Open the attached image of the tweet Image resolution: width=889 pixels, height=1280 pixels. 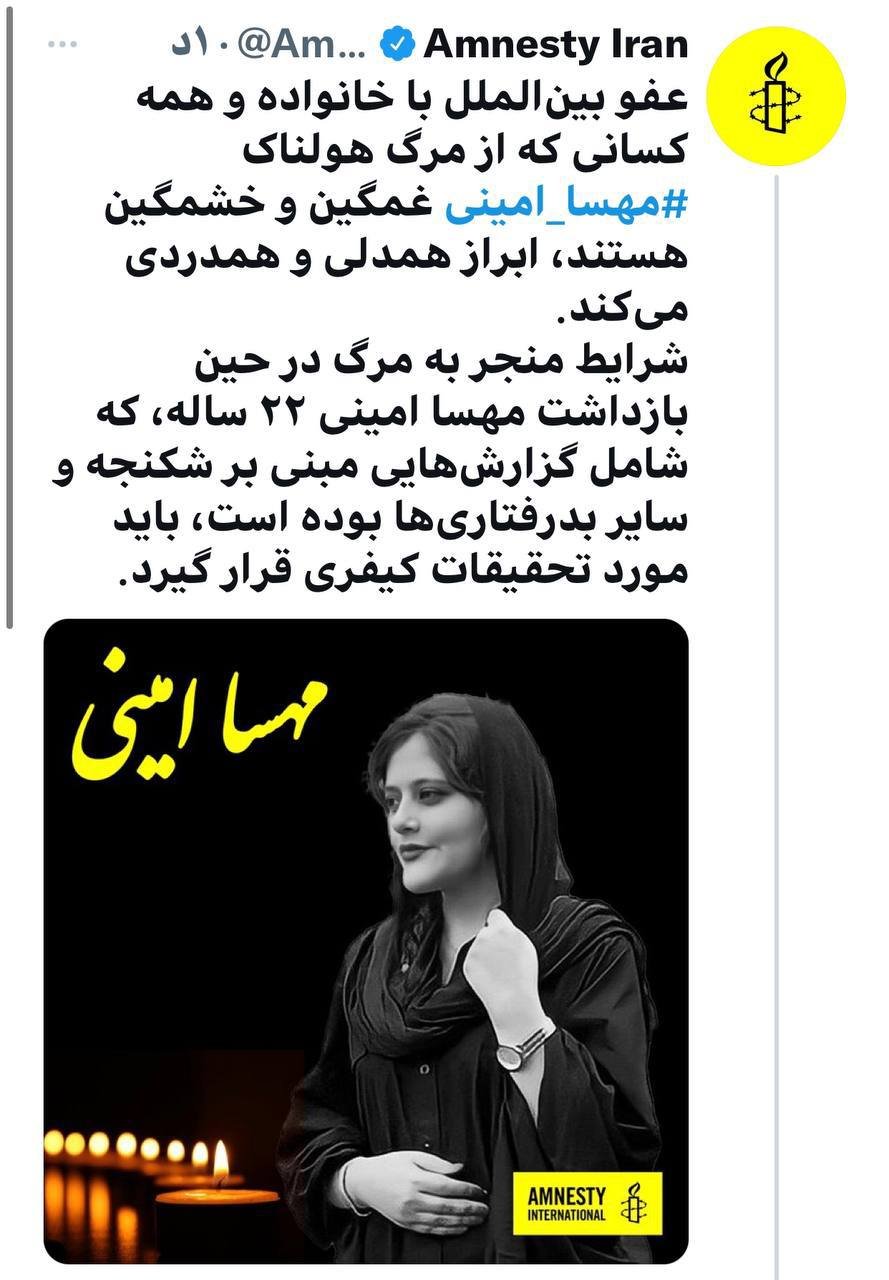pyautogui.click(x=367, y=940)
